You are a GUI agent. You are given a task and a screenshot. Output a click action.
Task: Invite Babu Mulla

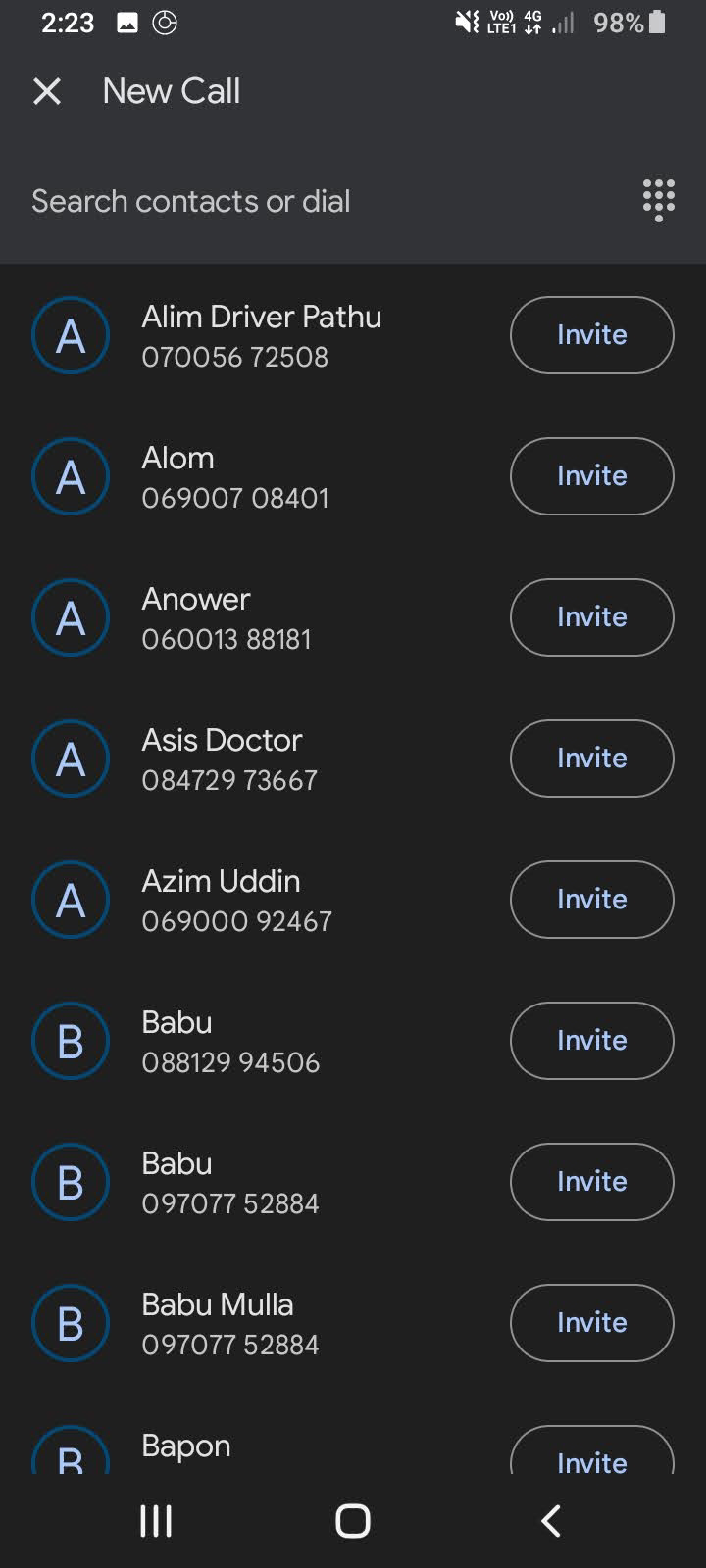click(x=592, y=1323)
